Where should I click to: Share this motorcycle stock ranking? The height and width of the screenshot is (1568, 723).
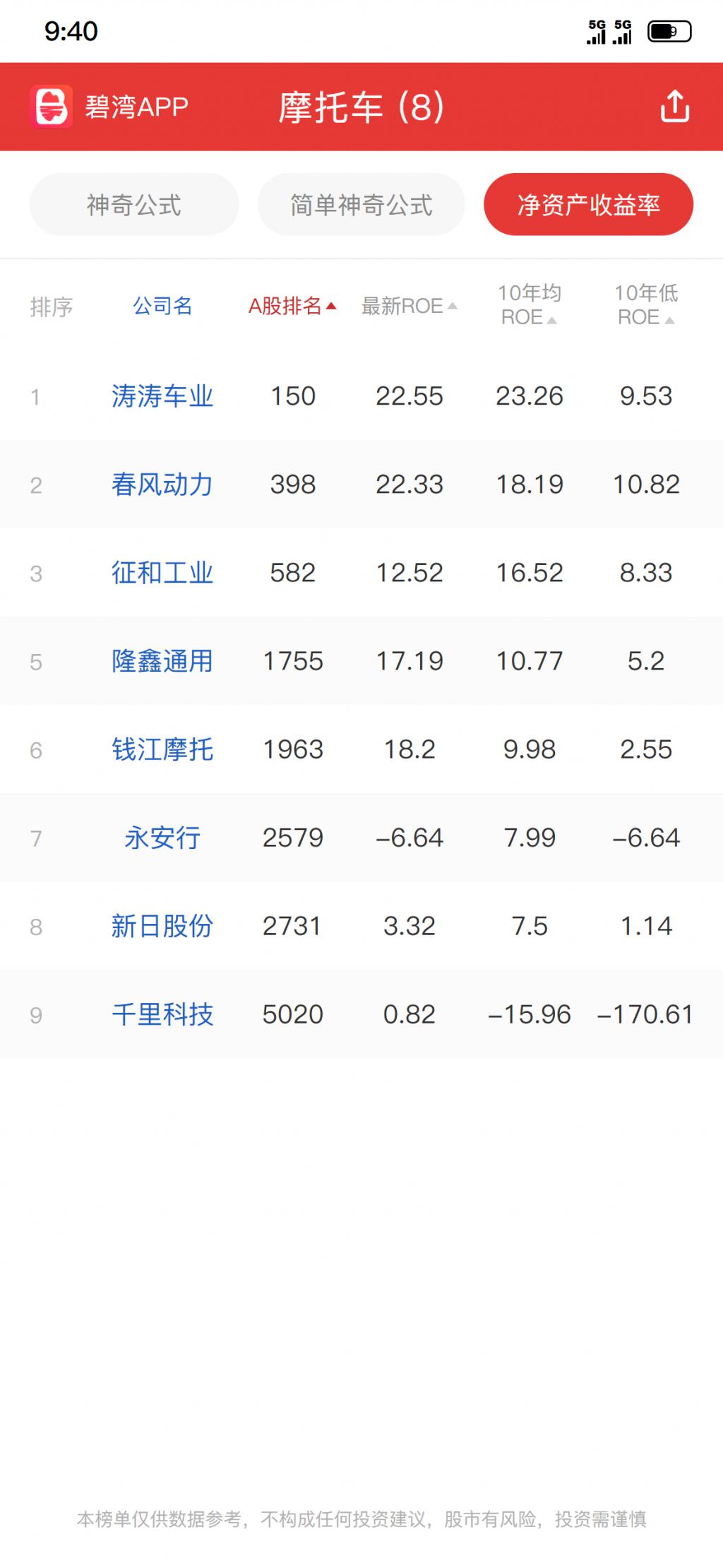[x=674, y=107]
